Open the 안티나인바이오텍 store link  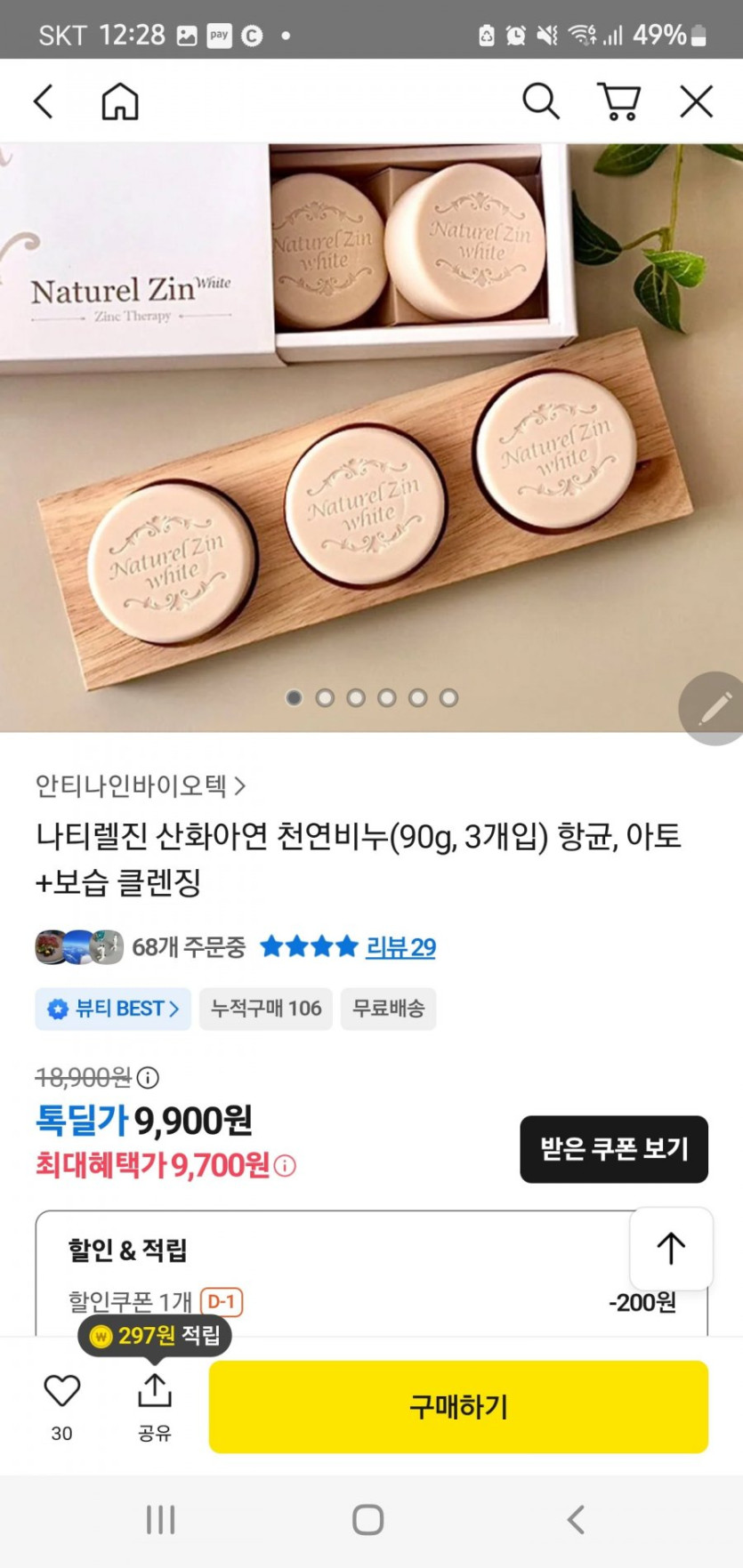[x=141, y=786]
